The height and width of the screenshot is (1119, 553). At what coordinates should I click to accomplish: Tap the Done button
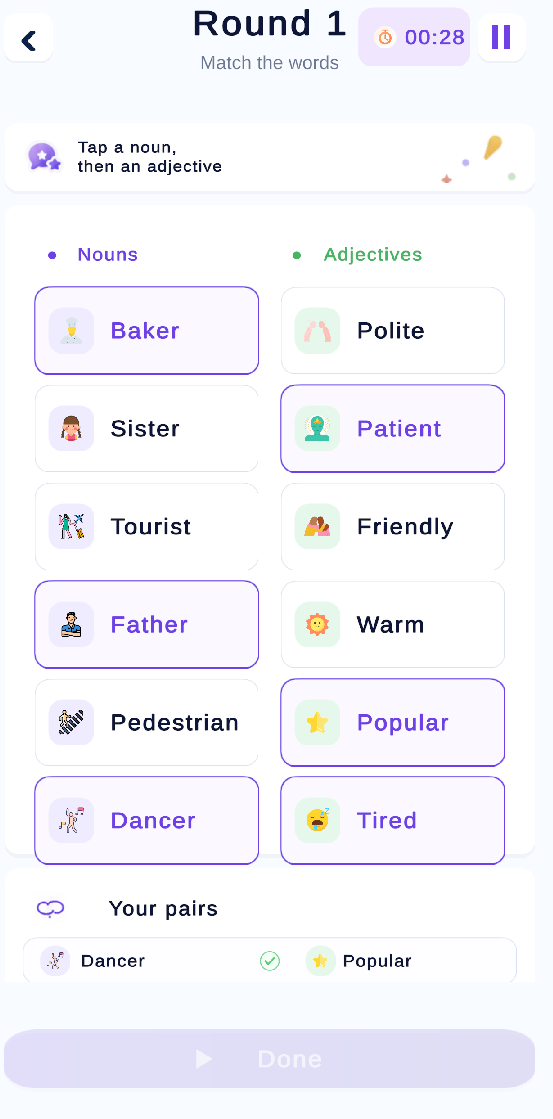[270, 1058]
